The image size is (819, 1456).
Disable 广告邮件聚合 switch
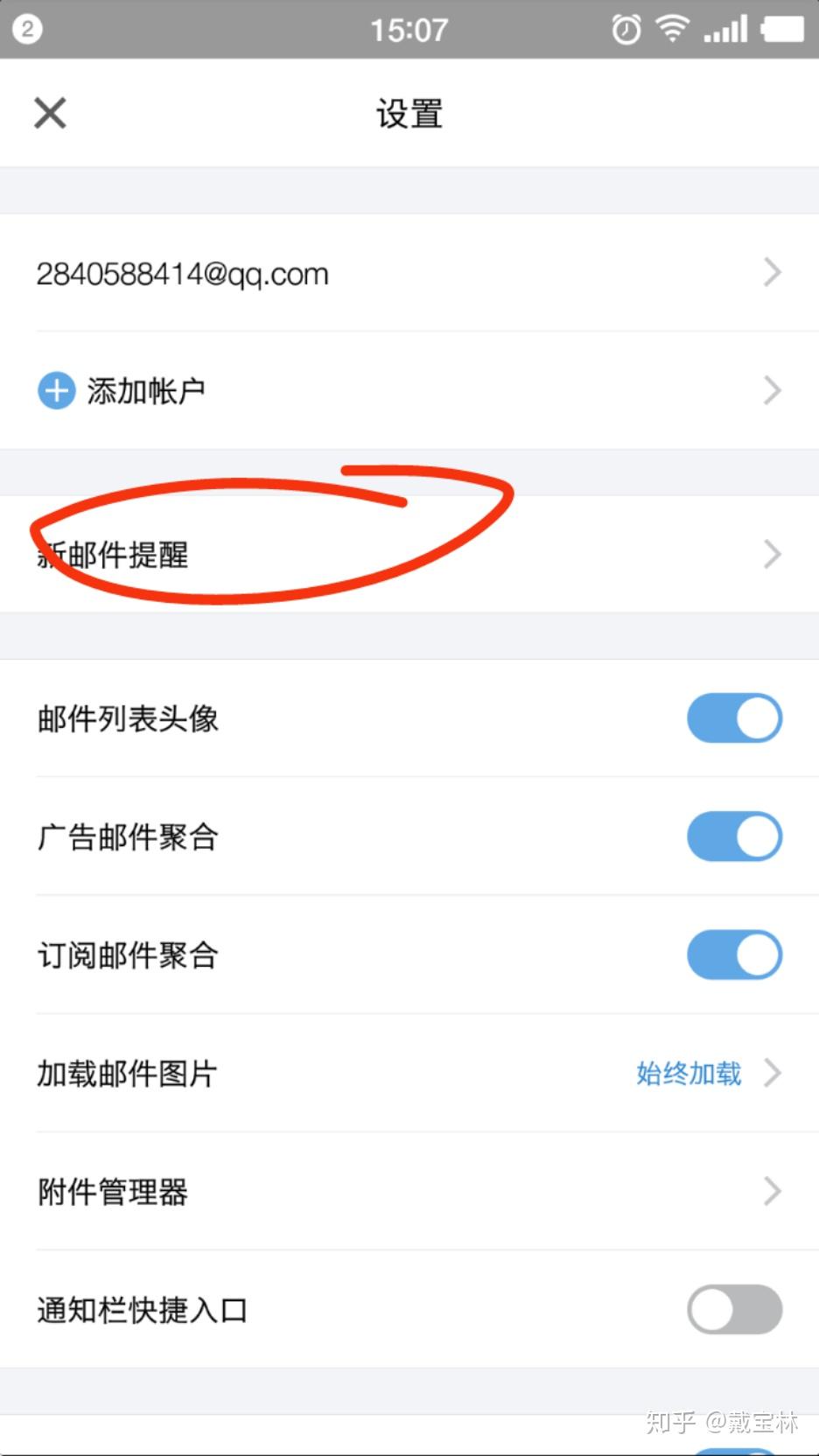click(x=733, y=836)
